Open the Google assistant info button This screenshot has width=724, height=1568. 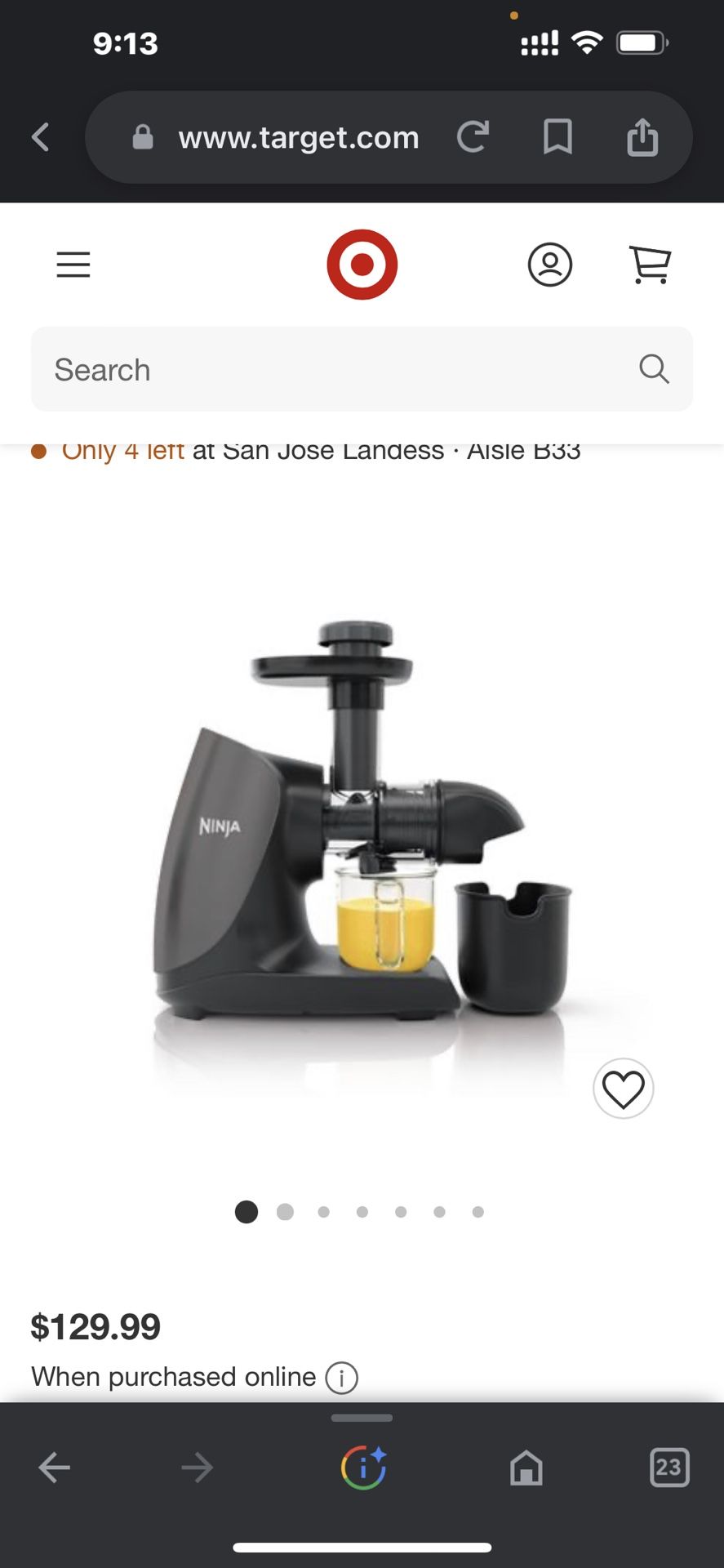(362, 1468)
